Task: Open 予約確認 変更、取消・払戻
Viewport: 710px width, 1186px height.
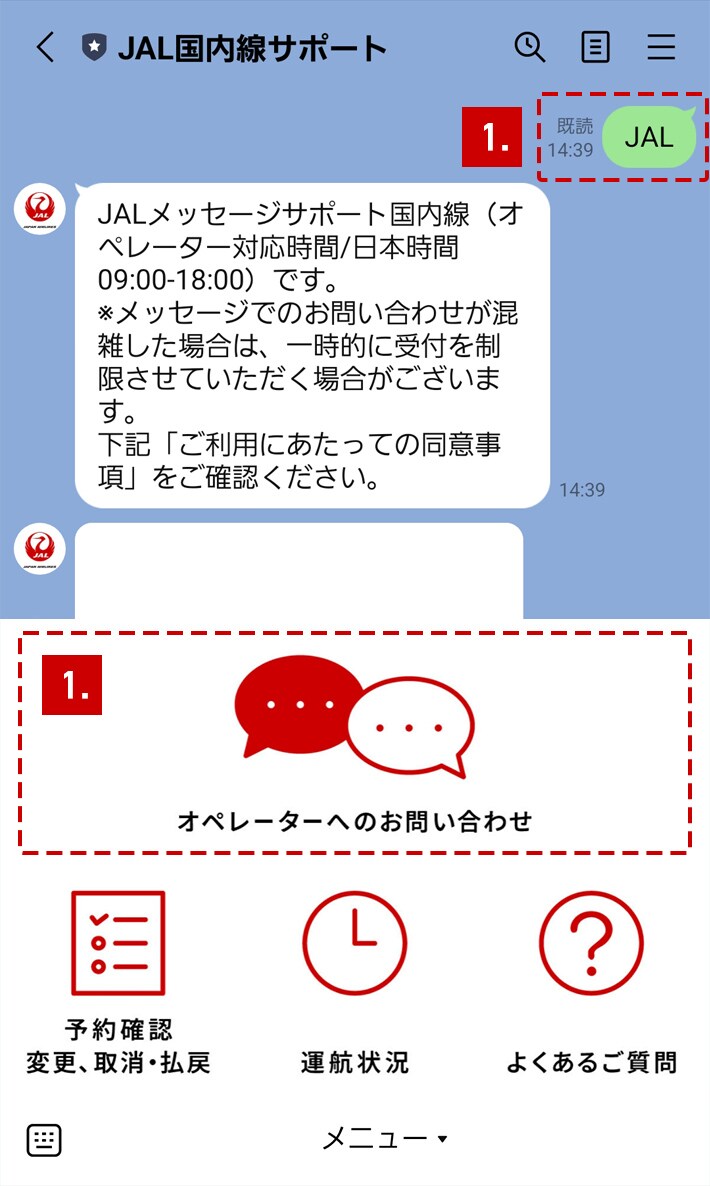Action: pyautogui.click(x=118, y=984)
